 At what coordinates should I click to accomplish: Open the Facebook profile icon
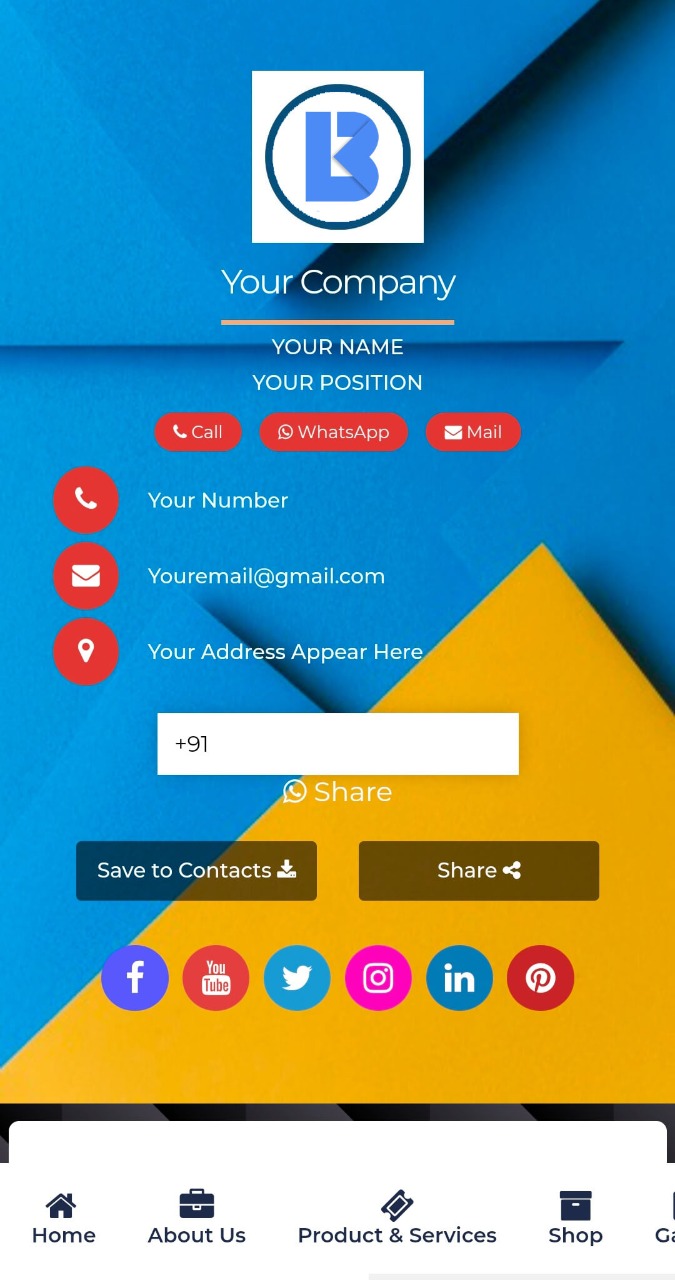click(x=135, y=978)
